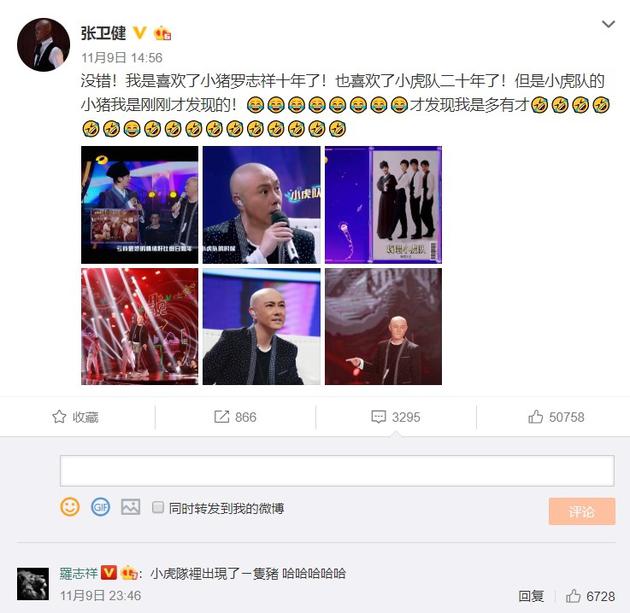
Task: Like 羅志祥's comment with 6728 likes
Action: (590, 596)
